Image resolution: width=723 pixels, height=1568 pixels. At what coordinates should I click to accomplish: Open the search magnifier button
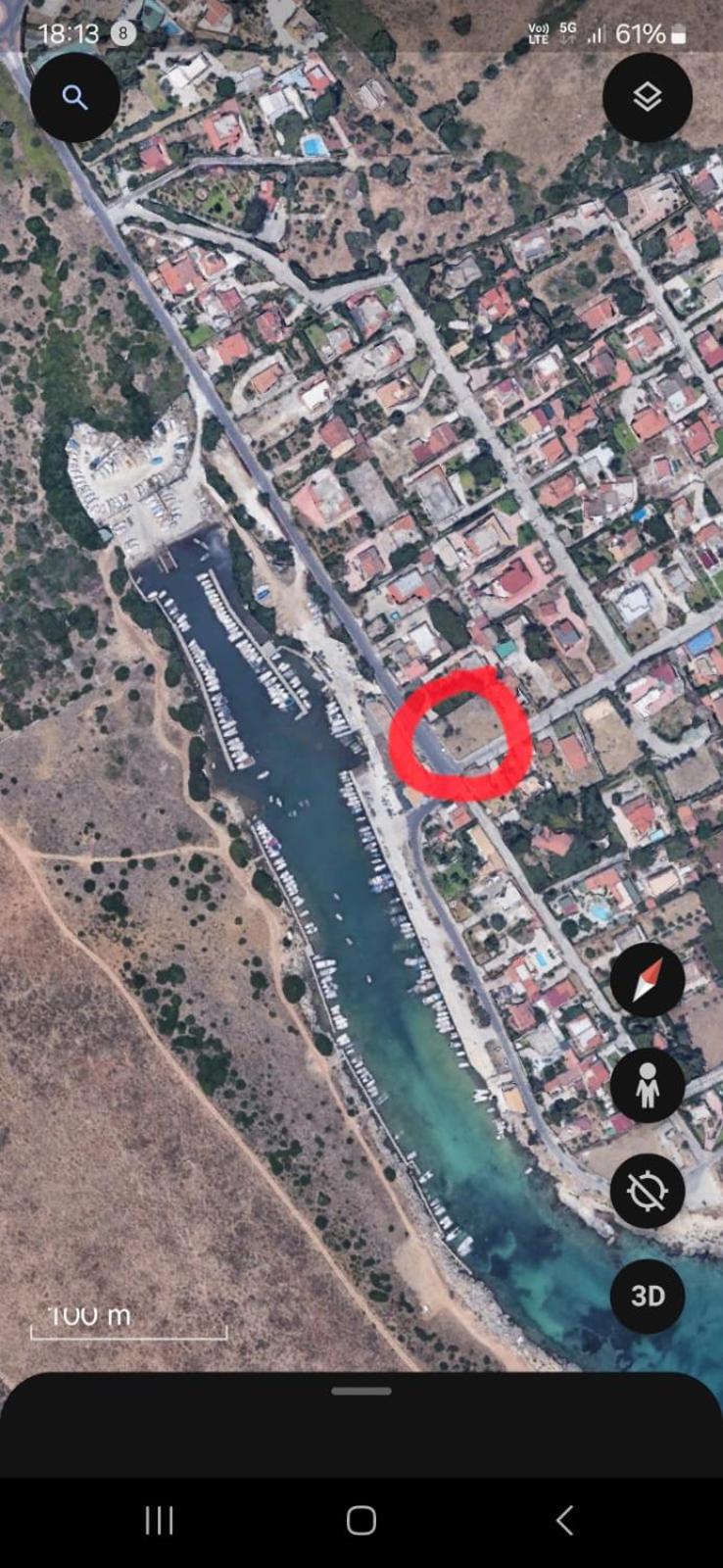(75, 97)
